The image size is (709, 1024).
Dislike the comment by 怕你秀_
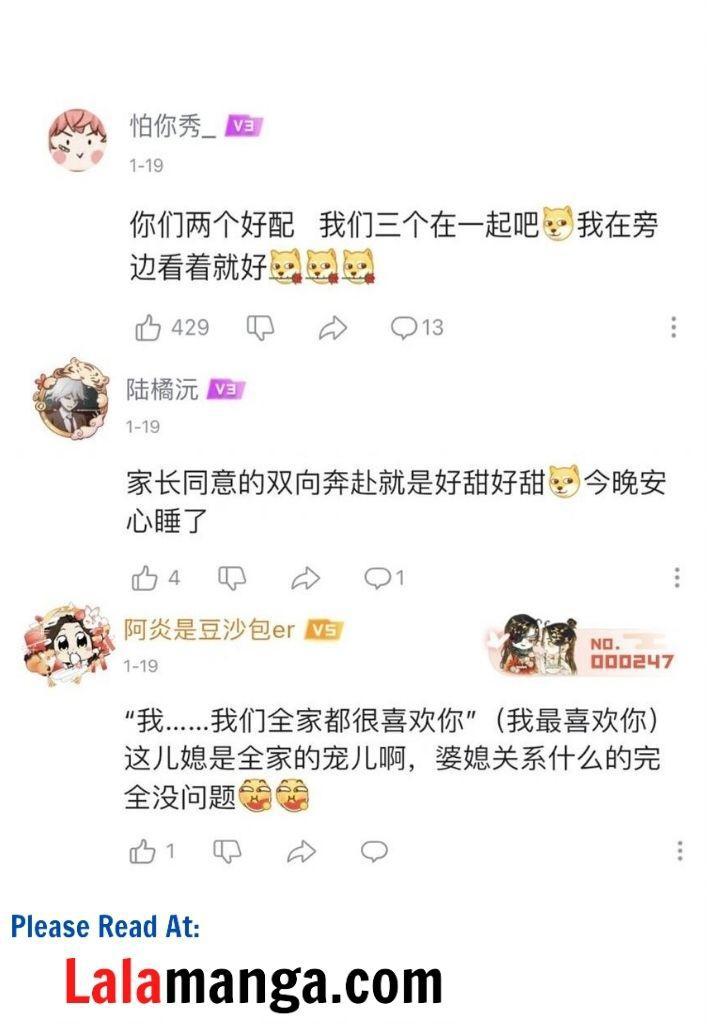click(260, 327)
